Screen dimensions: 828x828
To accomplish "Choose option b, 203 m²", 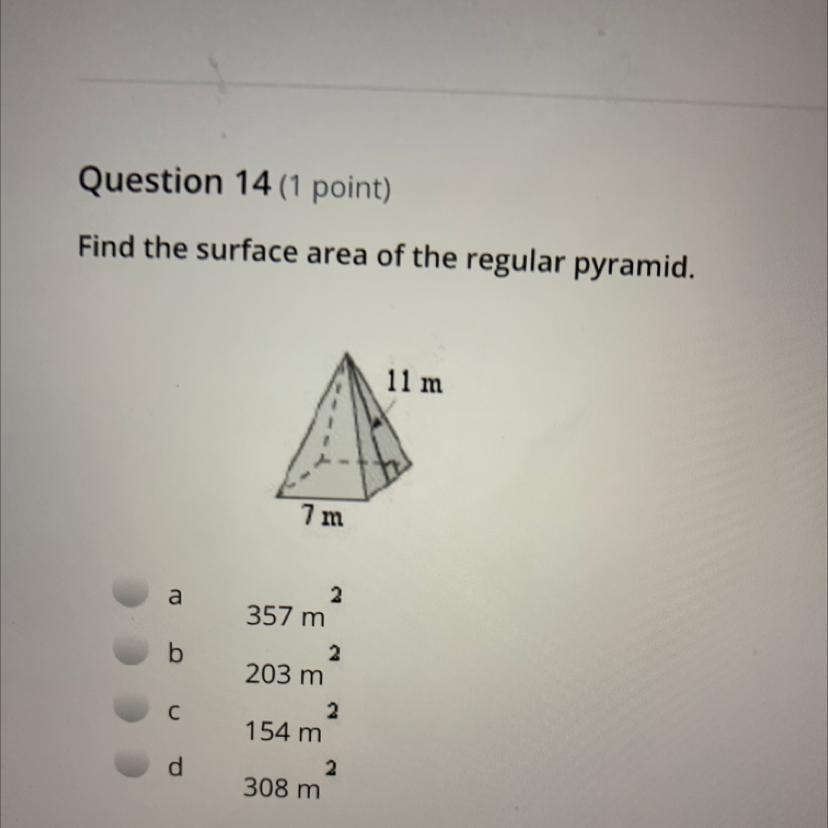I will (x=130, y=650).
